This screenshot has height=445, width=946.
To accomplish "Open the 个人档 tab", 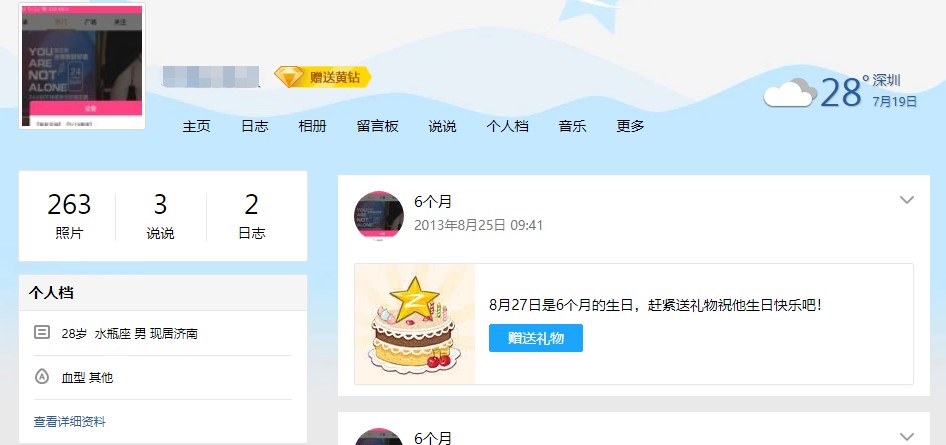I will coord(507,126).
